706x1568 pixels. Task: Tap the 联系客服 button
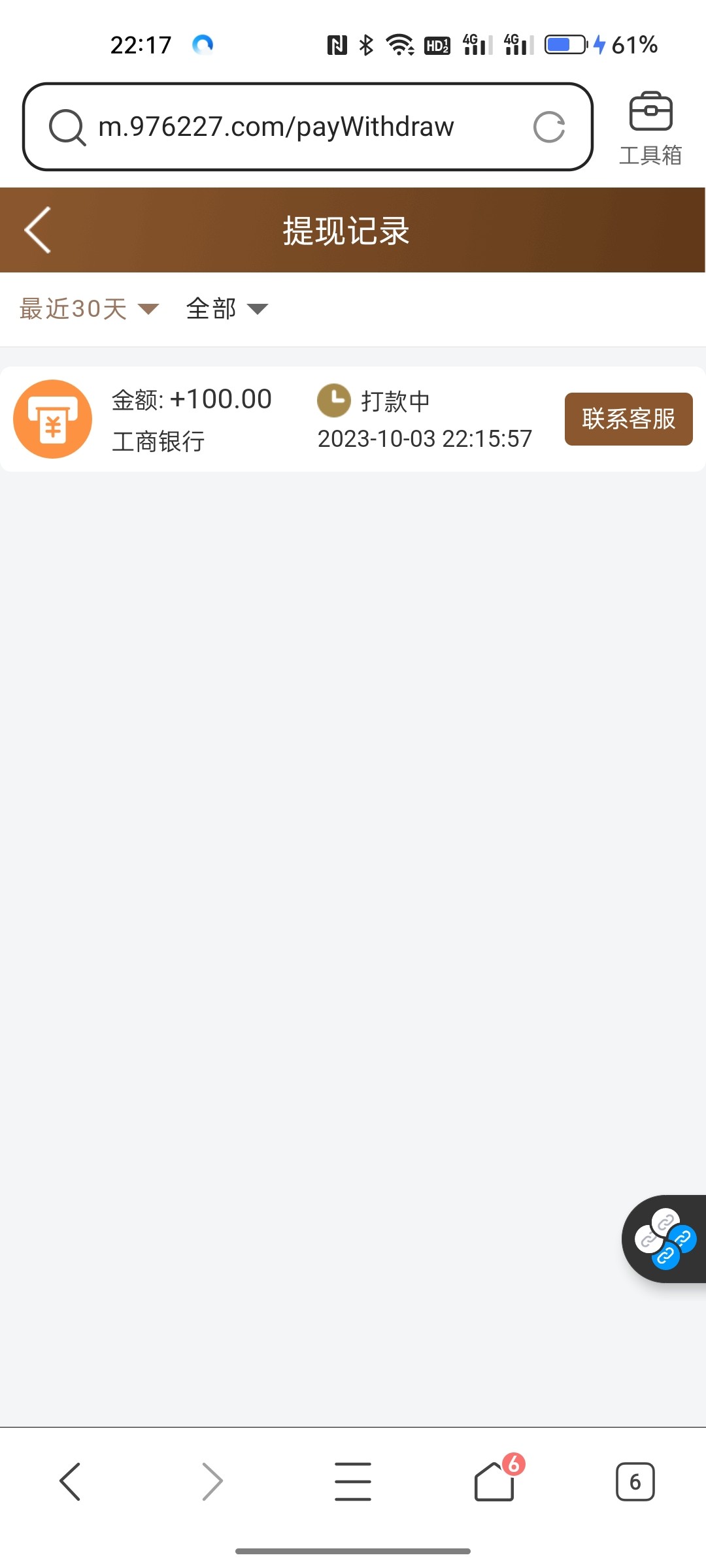tap(628, 419)
